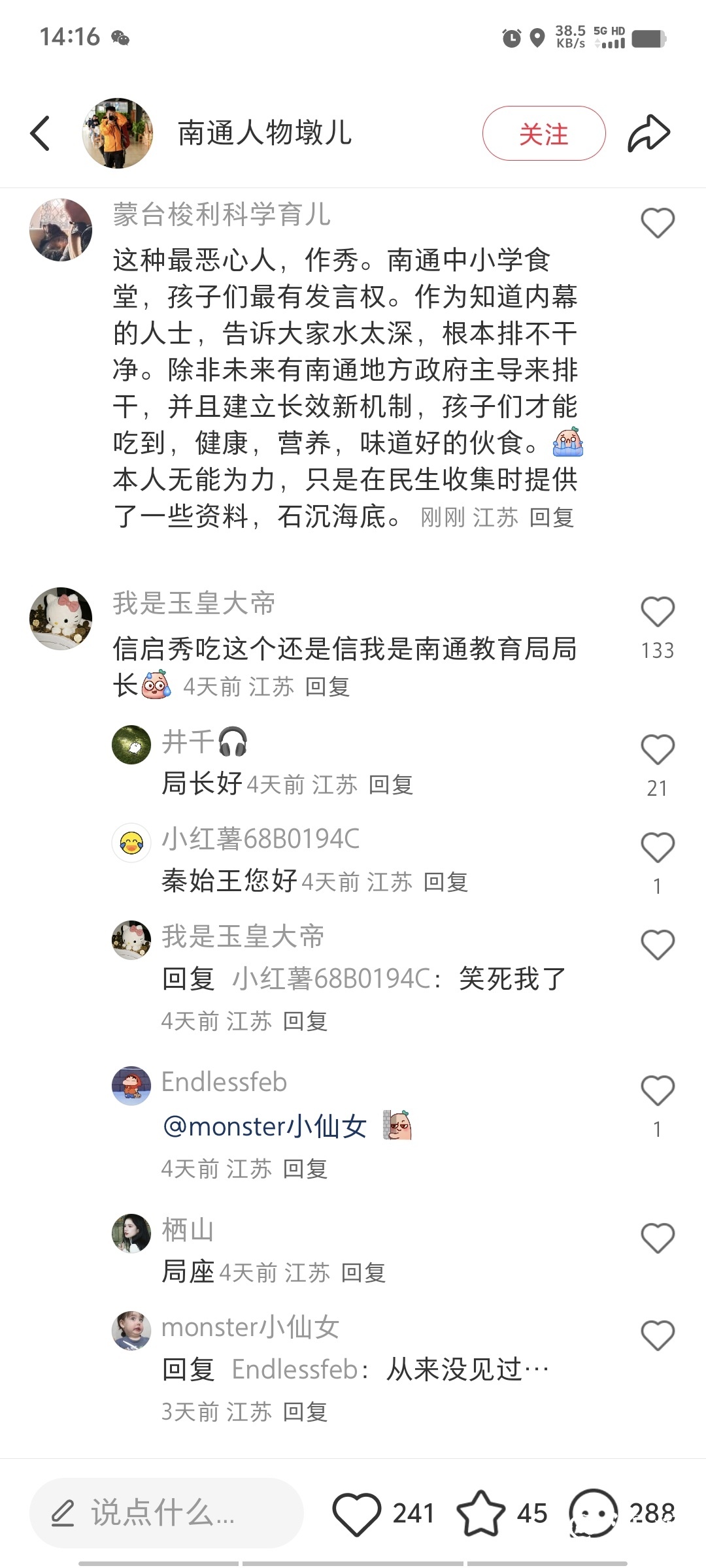
Task: Open the 288 comments bubble icon
Action: 593,1513
